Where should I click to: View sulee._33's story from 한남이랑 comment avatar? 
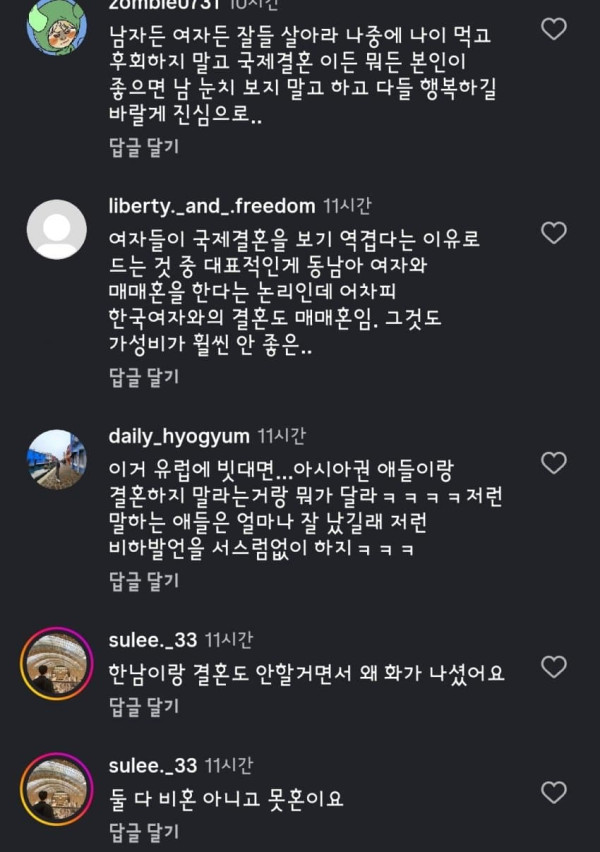57,663
